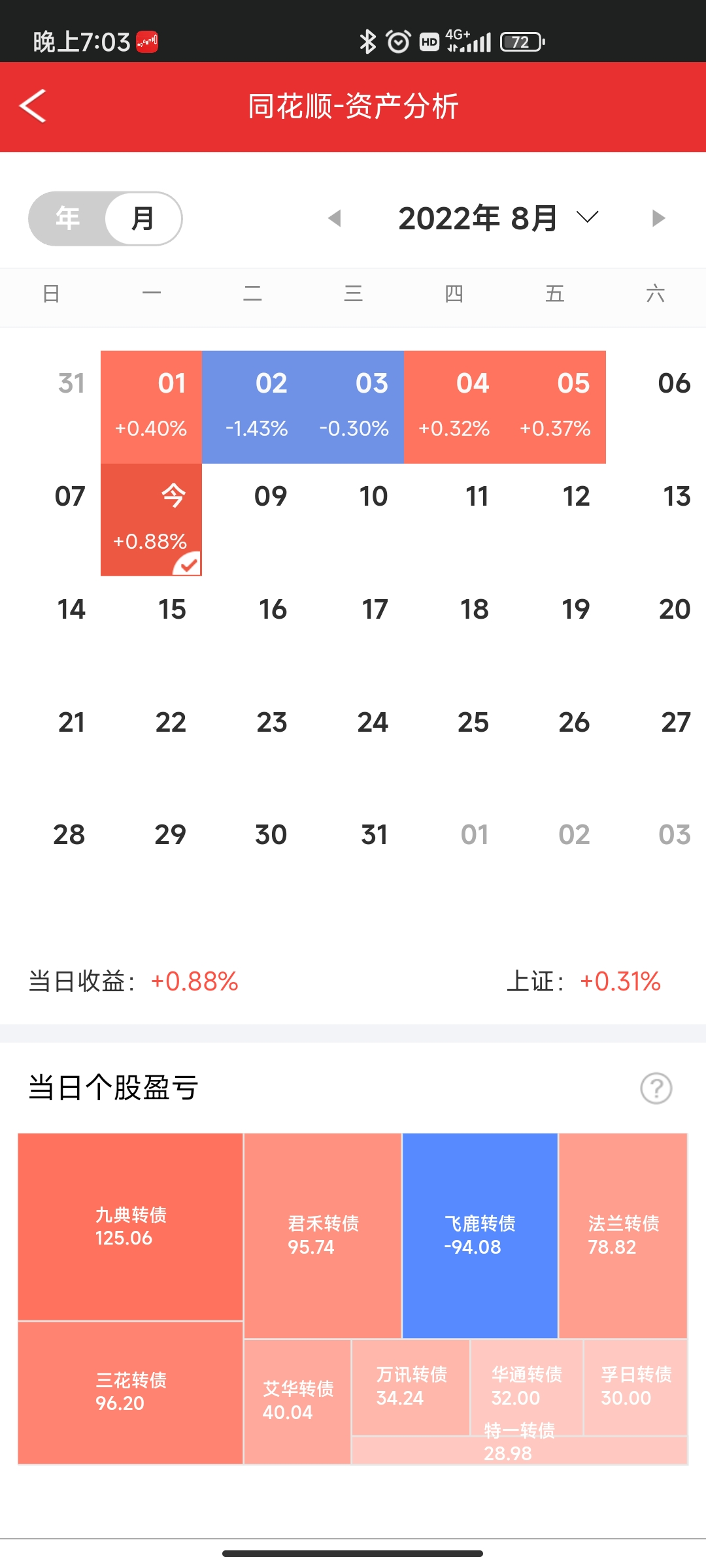Open the help icon beside 当日个股盈亏

click(x=656, y=1088)
